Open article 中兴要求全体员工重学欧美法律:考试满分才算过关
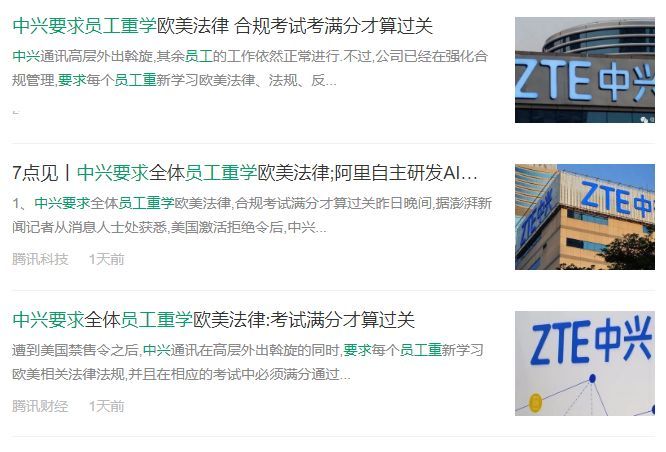This screenshot has width=666, height=452. pyautogui.click(x=213, y=321)
